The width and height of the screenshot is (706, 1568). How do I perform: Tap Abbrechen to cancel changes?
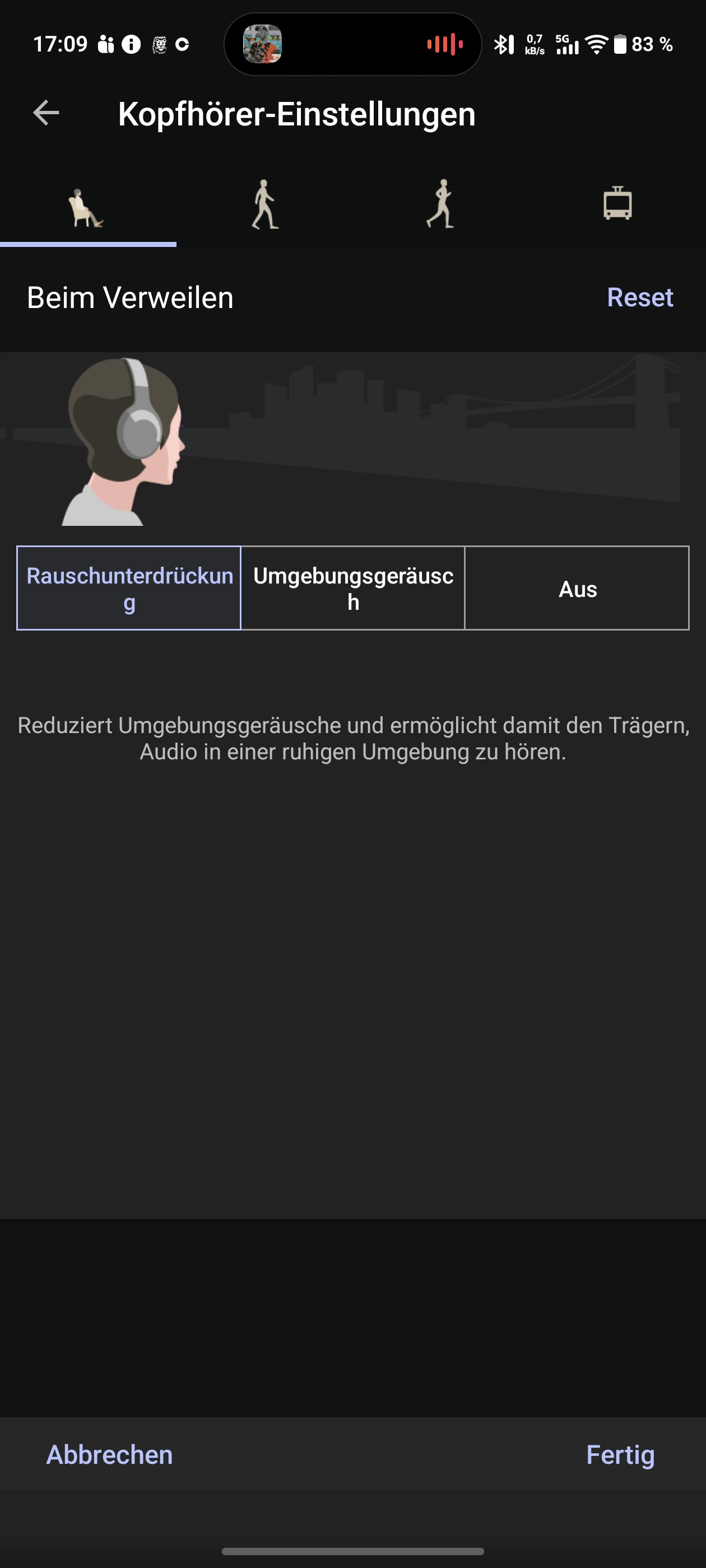(x=110, y=1454)
